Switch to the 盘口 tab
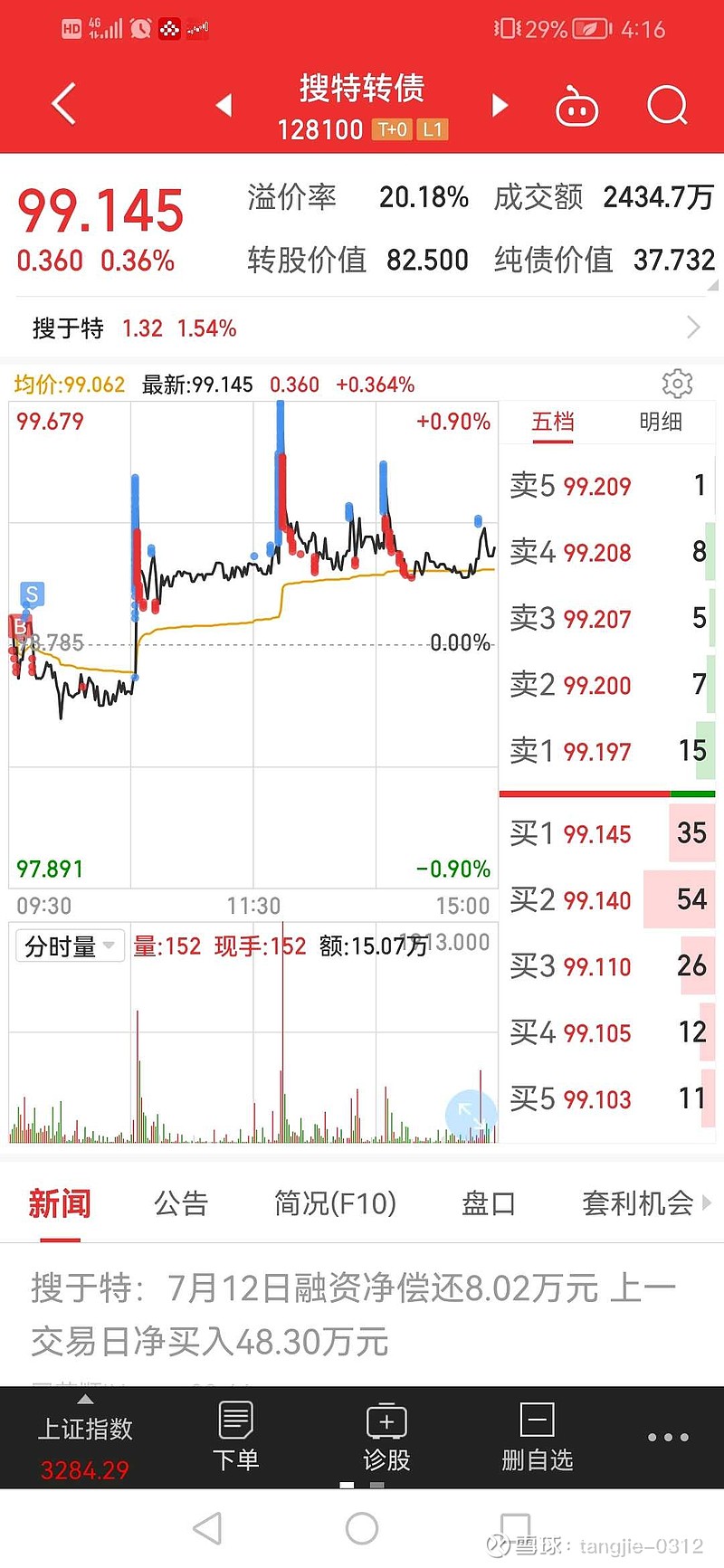The image size is (724, 1568). (489, 1203)
